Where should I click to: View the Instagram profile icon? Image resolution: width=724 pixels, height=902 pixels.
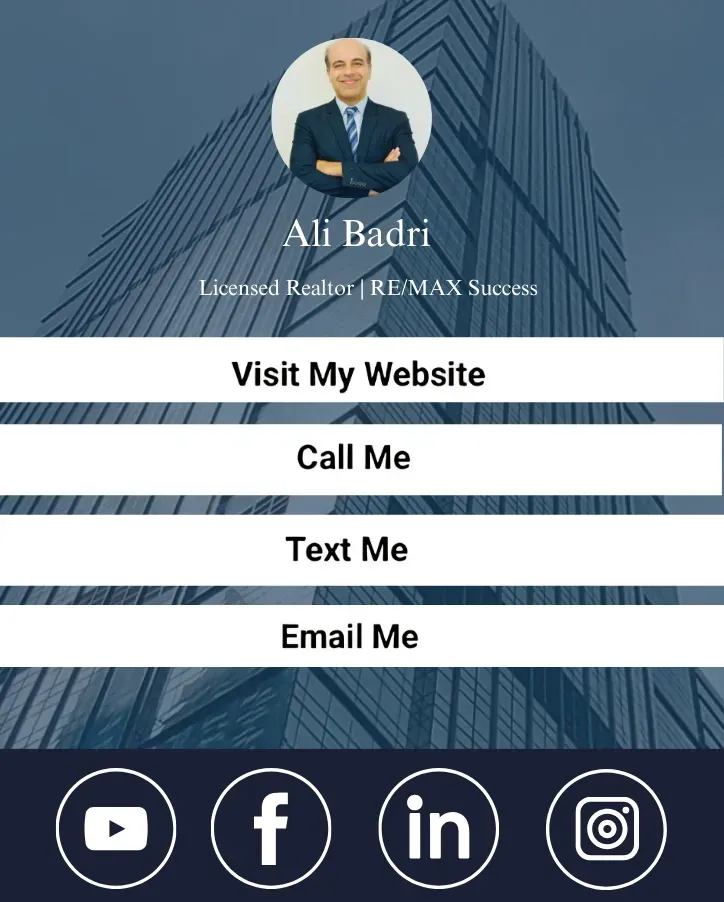click(606, 828)
